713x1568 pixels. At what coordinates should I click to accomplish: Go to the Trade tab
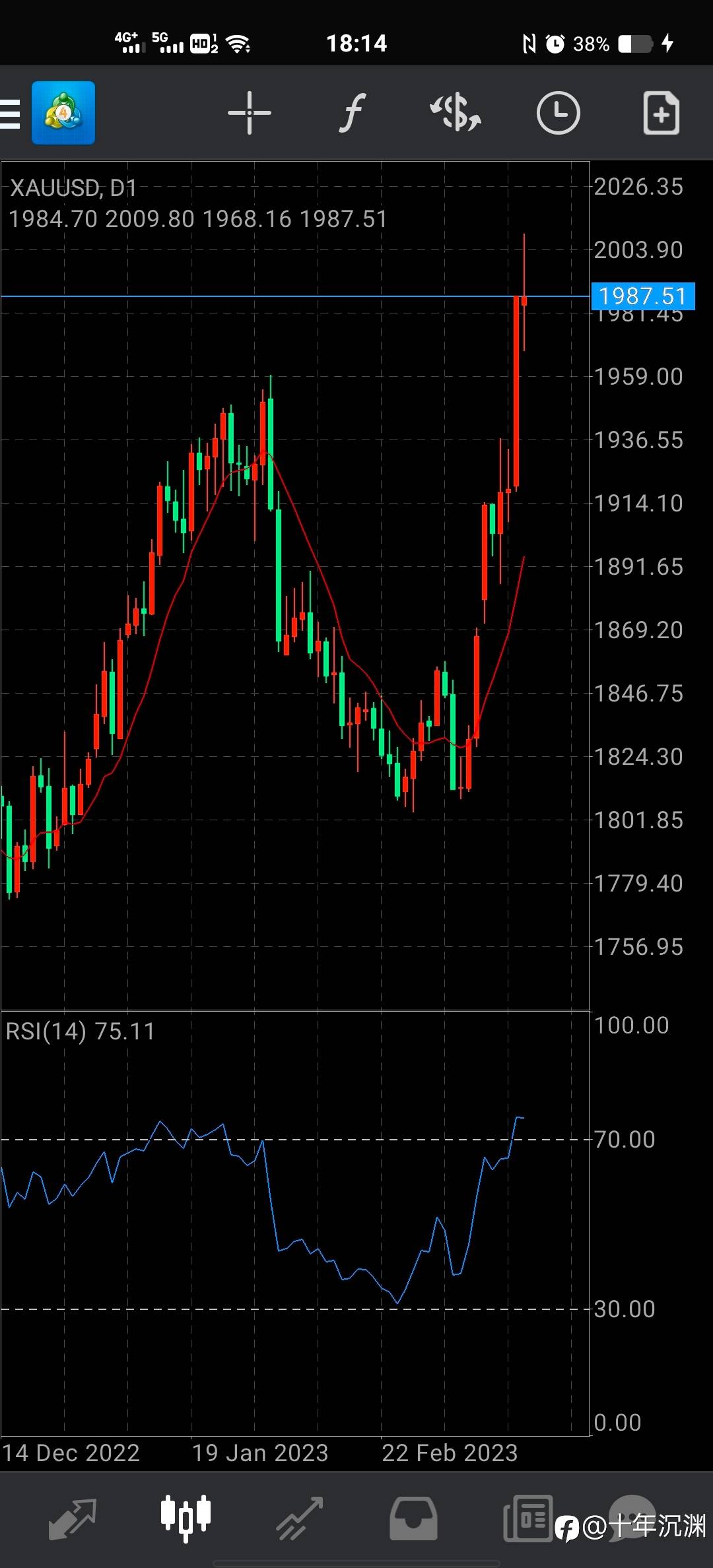[x=299, y=1518]
